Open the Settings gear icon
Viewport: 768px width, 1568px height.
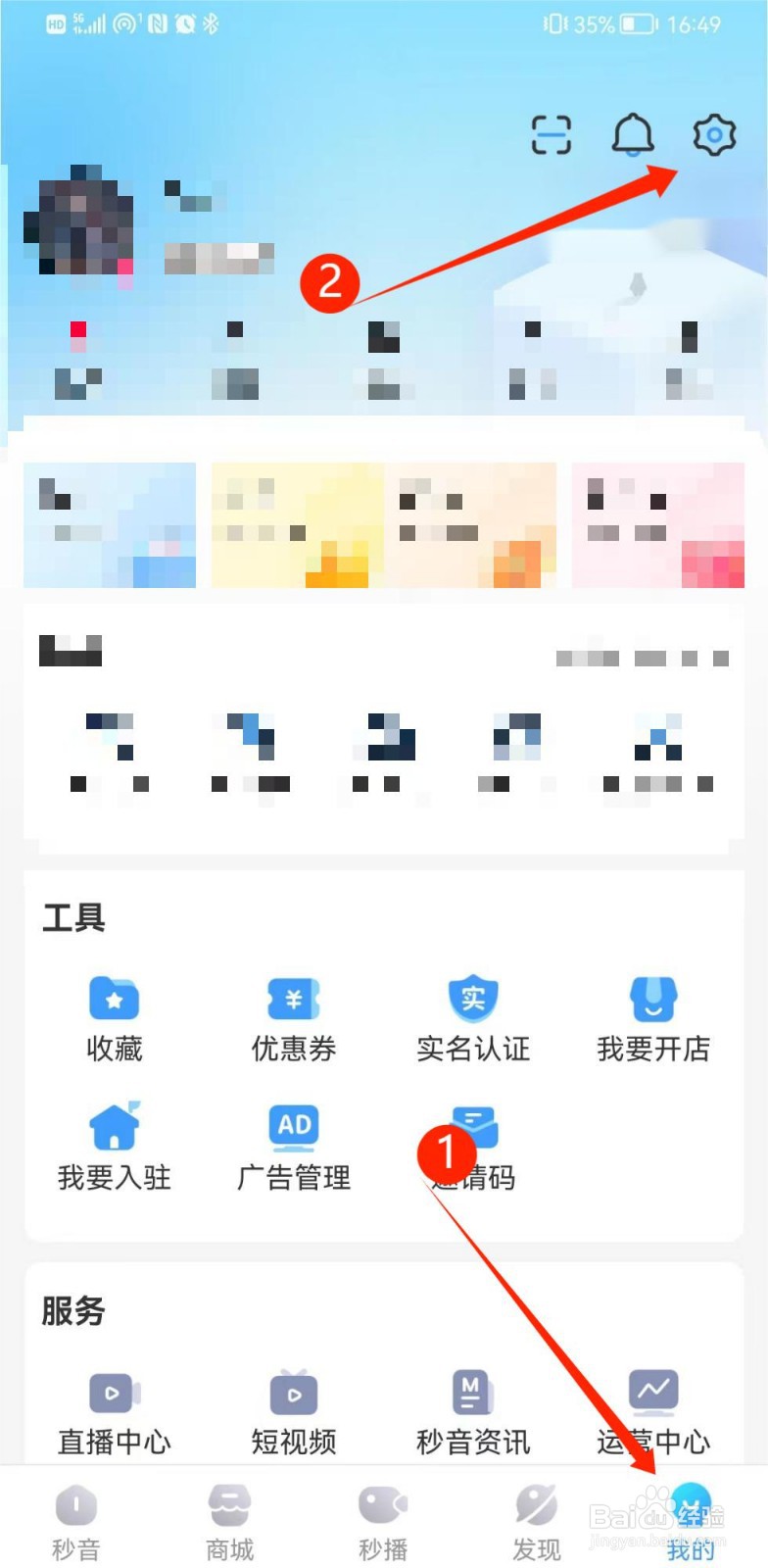tap(713, 137)
